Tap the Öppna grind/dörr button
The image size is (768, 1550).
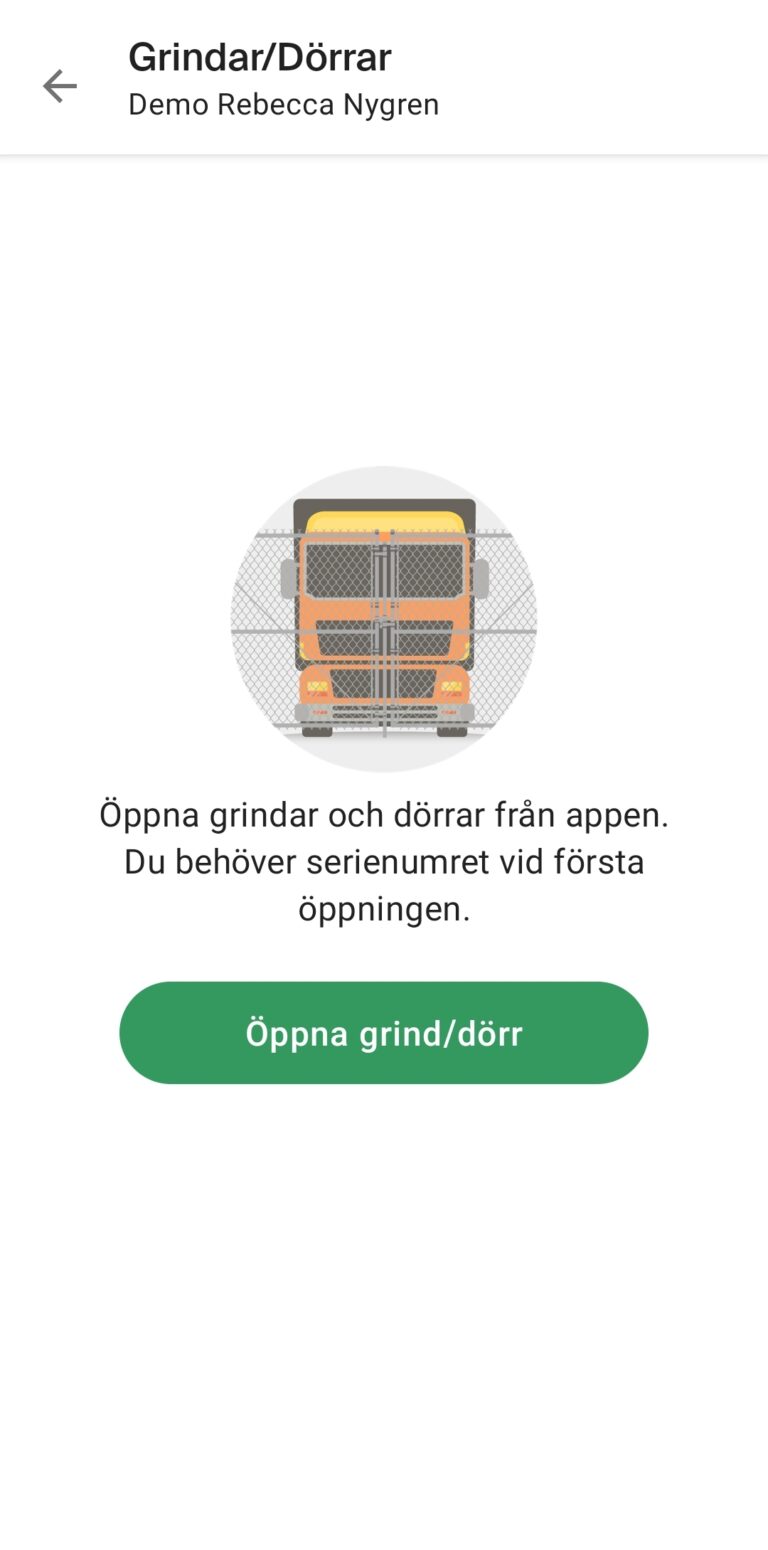[384, 1033]
